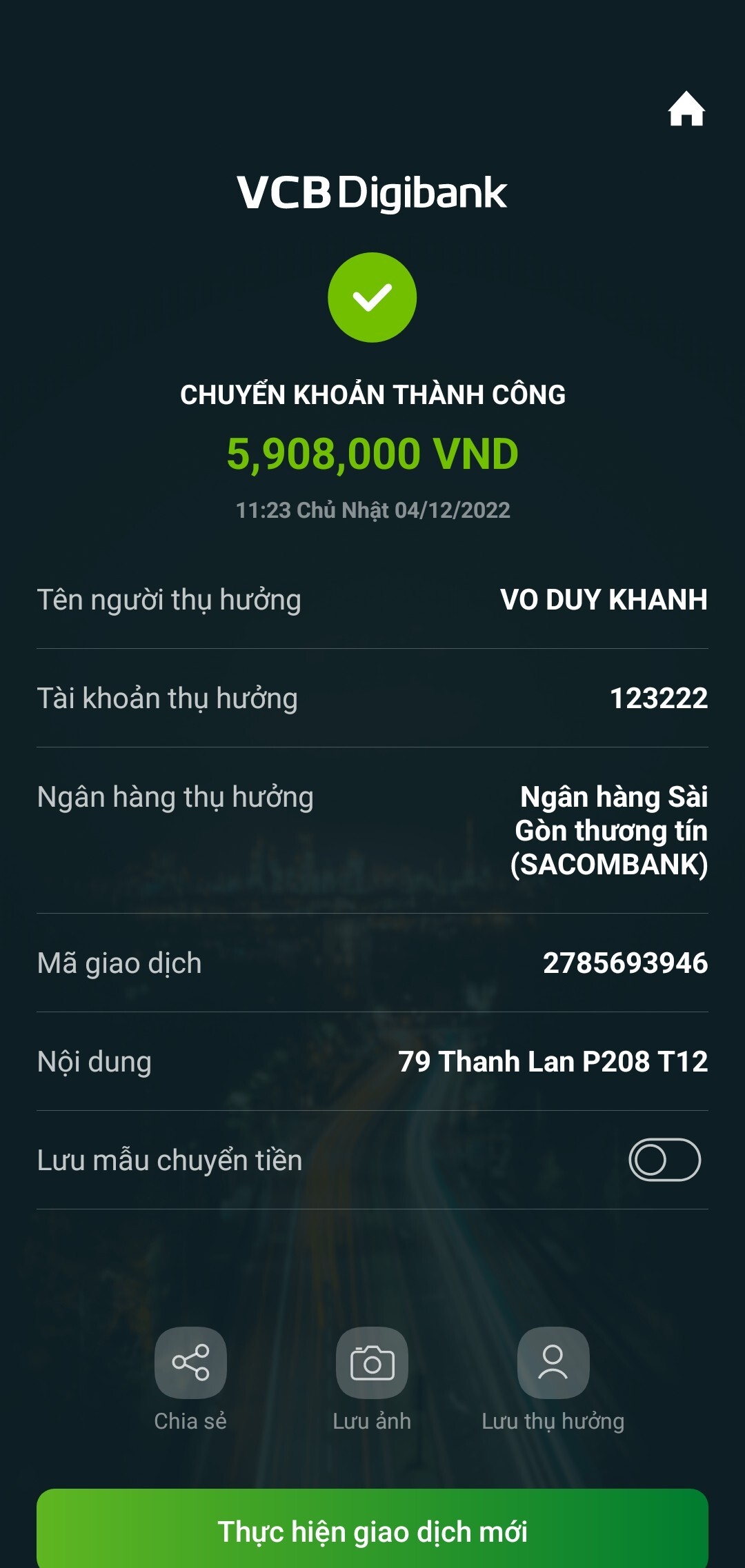This screenshot has height=1568, width=745.
Task: Share the transfer receipt via Chia sẻ
Action: (190, 1363)
